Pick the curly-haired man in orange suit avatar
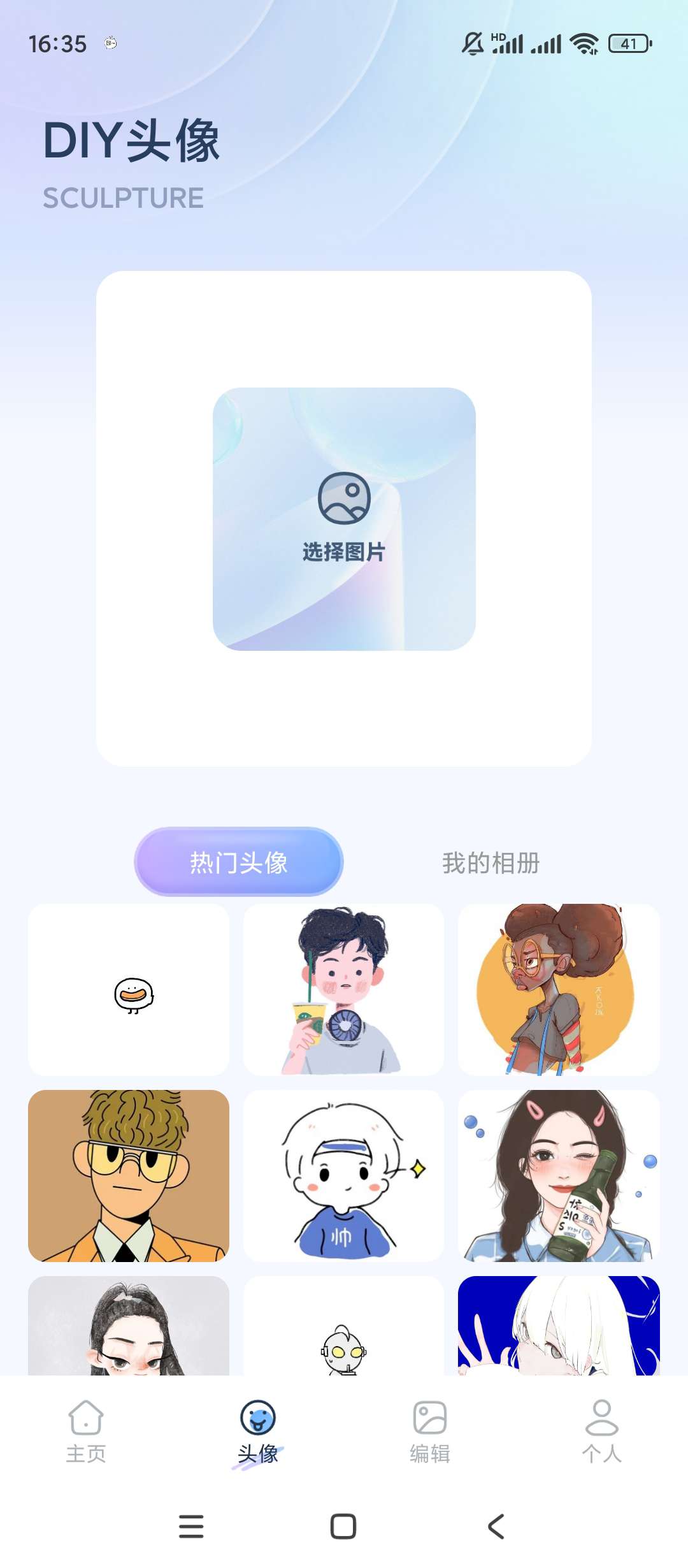Screen dimensions: 688x1568 pos(129,1176)
